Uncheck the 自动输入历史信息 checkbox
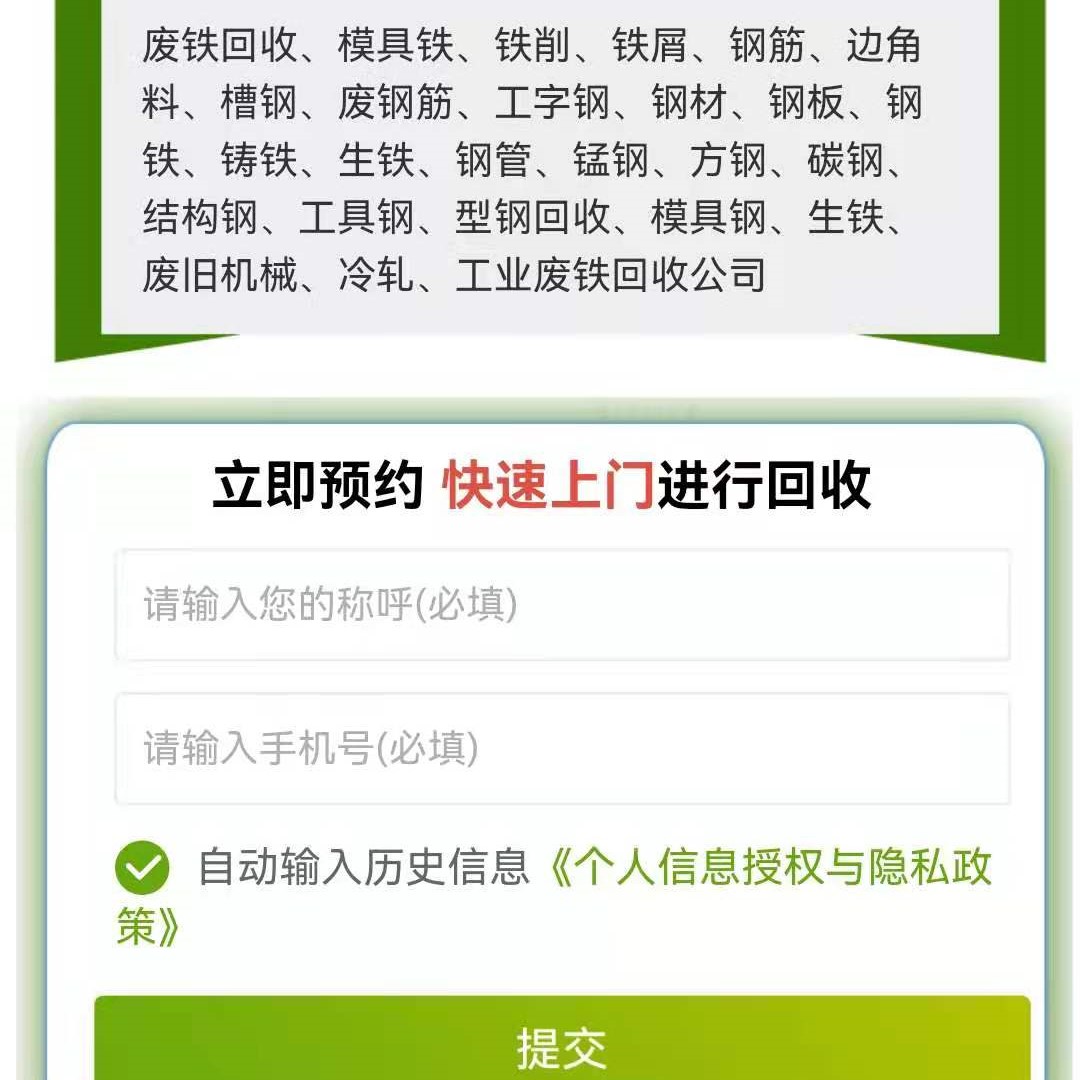1080x1080 pixels. [x=142, y=867]
